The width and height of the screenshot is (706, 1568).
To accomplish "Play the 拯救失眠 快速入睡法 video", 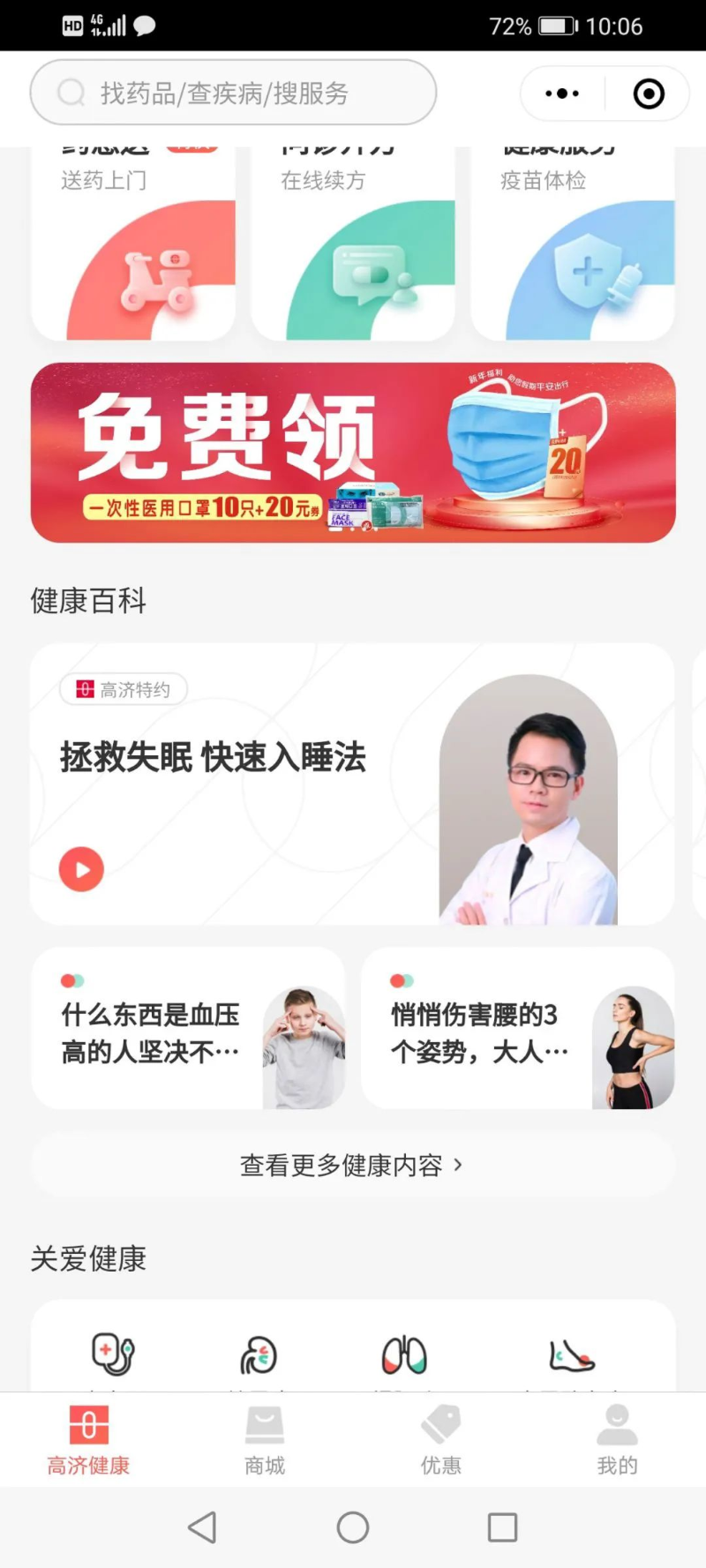I will tap(82, 869).
